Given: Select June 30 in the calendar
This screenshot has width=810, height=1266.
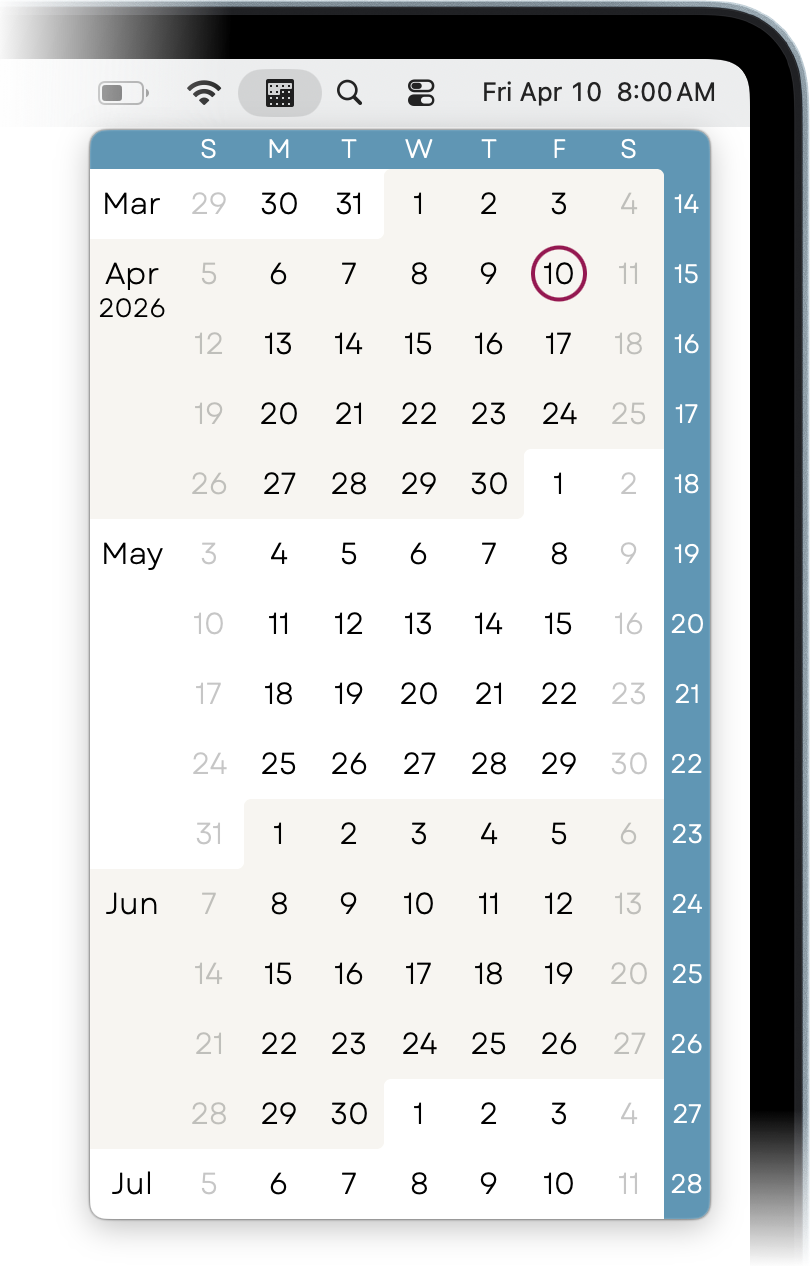Looking at the screenshot, I should tap(348, 1114).
